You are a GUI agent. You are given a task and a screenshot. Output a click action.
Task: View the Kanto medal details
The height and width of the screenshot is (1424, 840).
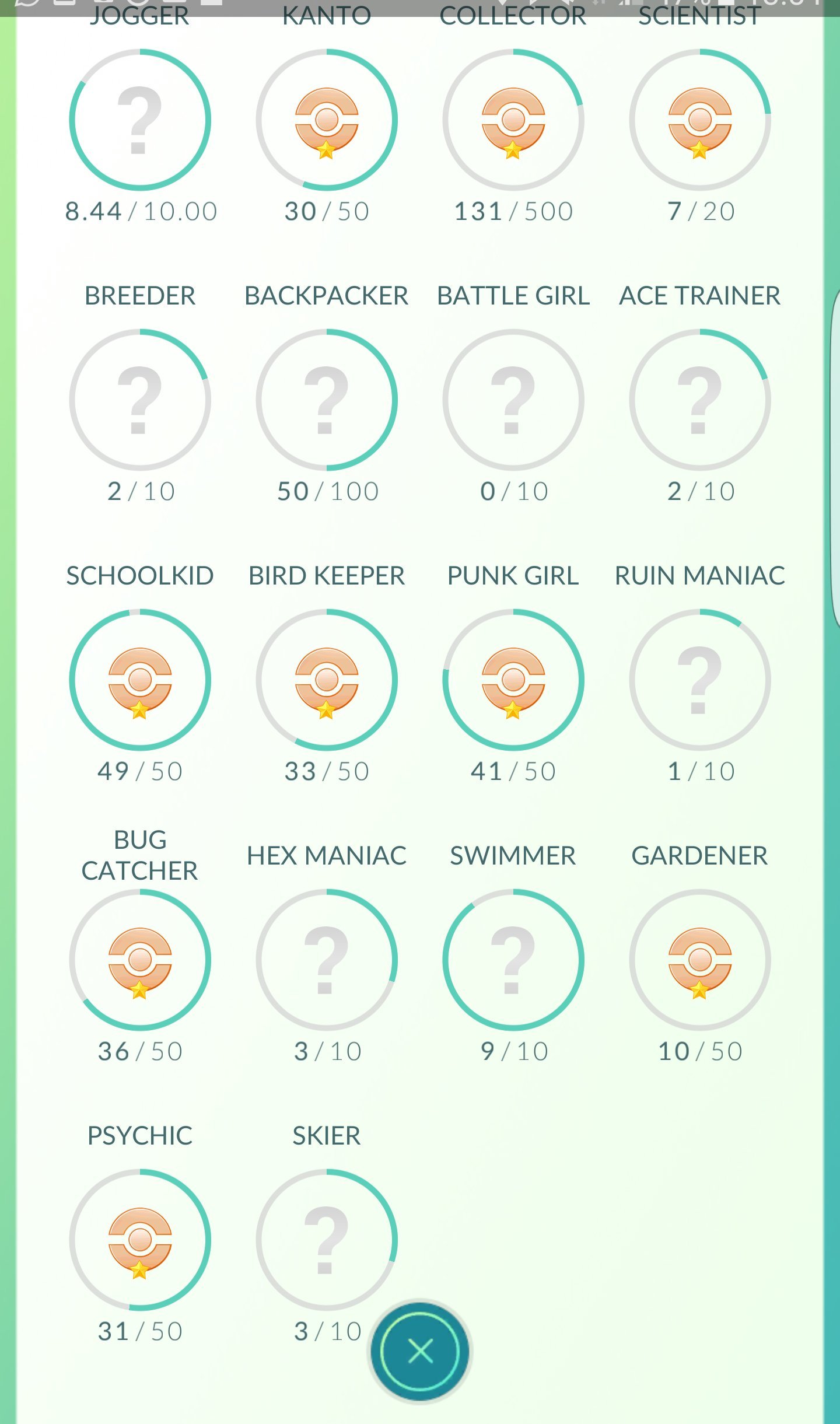(327, 120)
